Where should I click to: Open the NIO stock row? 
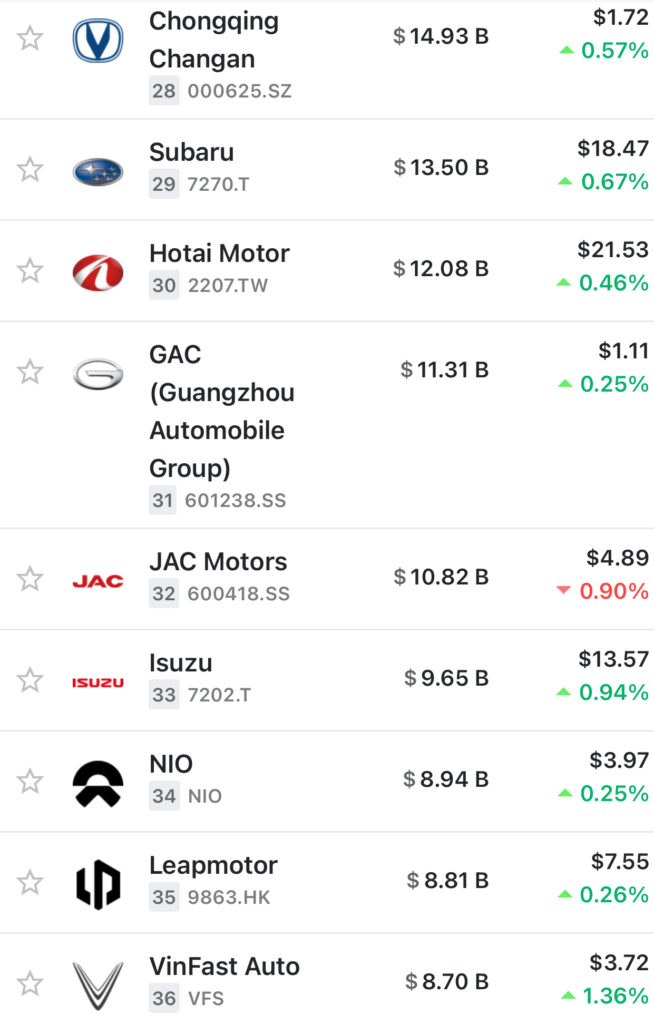(171, 765)
